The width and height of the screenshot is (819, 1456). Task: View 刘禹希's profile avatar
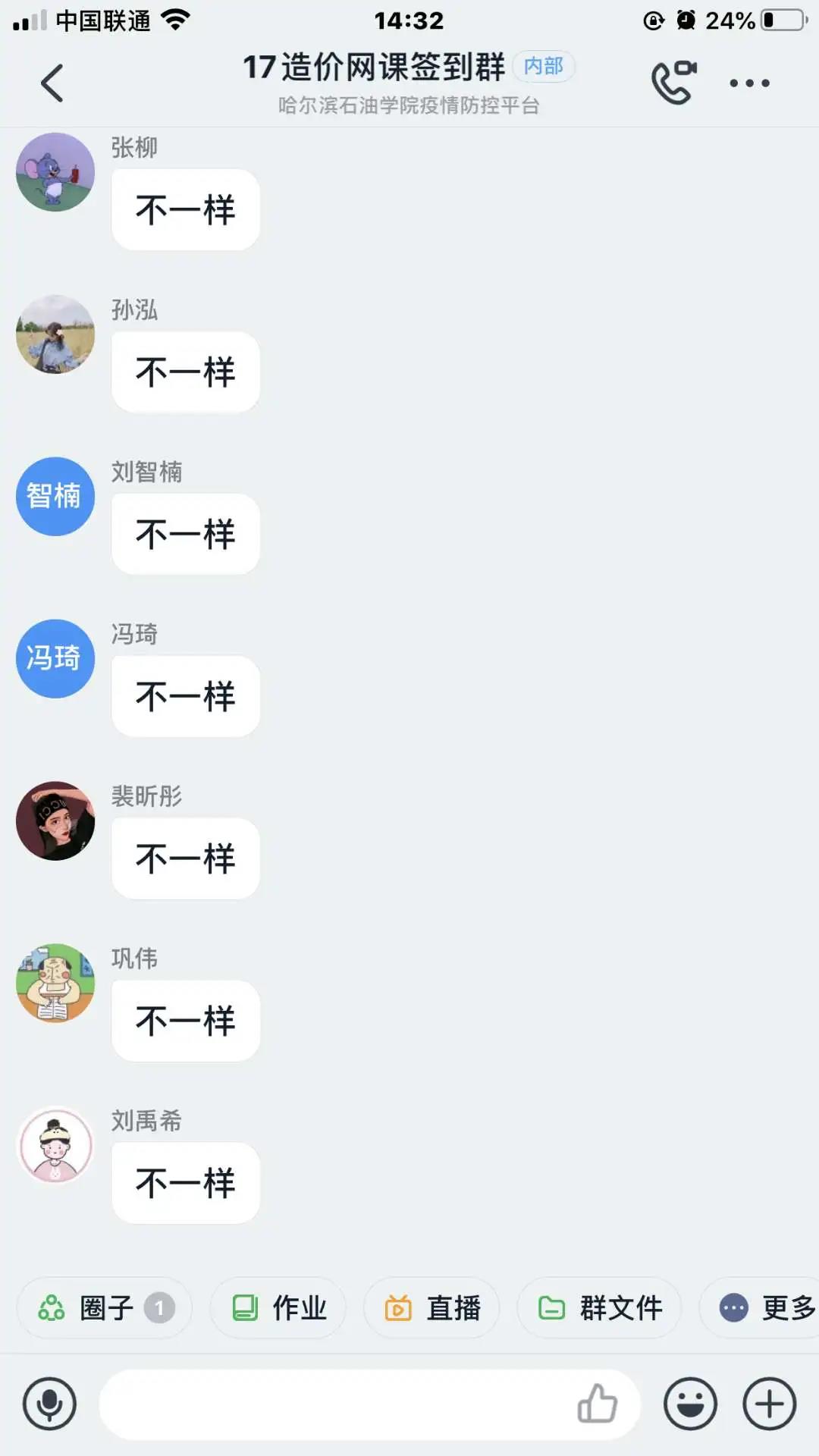pos(55,1146)
